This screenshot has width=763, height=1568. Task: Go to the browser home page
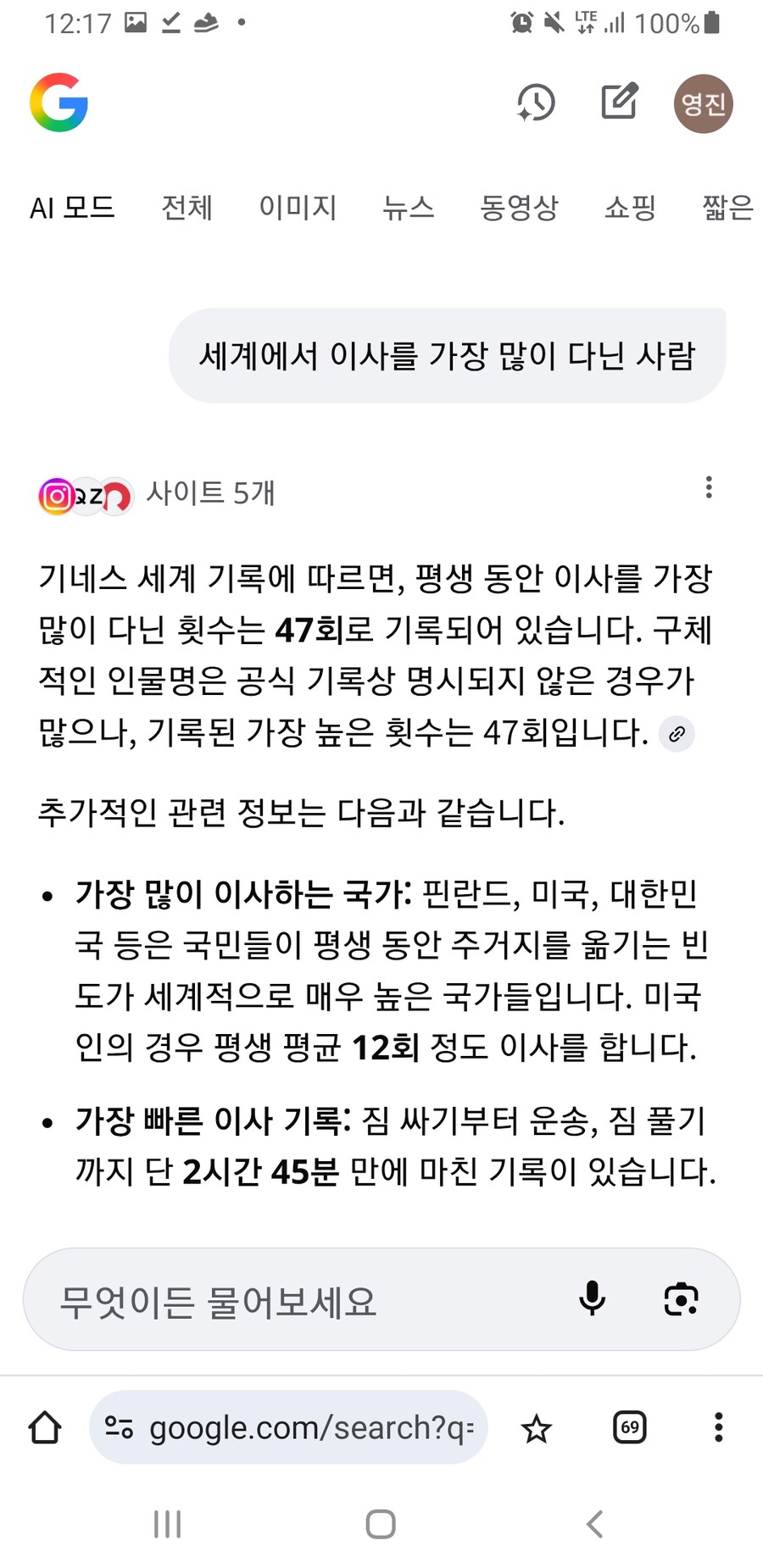[45, 1427]
